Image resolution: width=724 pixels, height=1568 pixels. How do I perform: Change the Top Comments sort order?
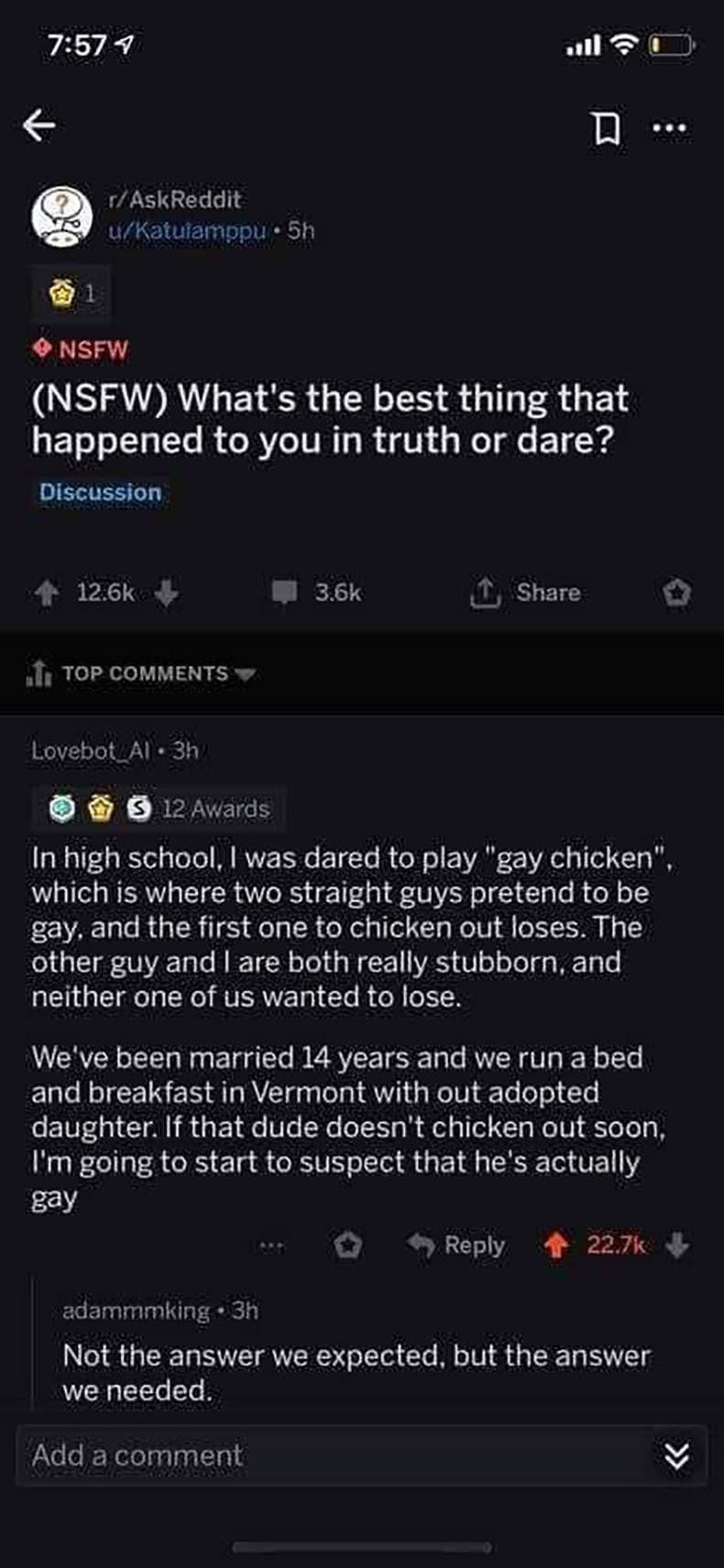coord(143,674)
